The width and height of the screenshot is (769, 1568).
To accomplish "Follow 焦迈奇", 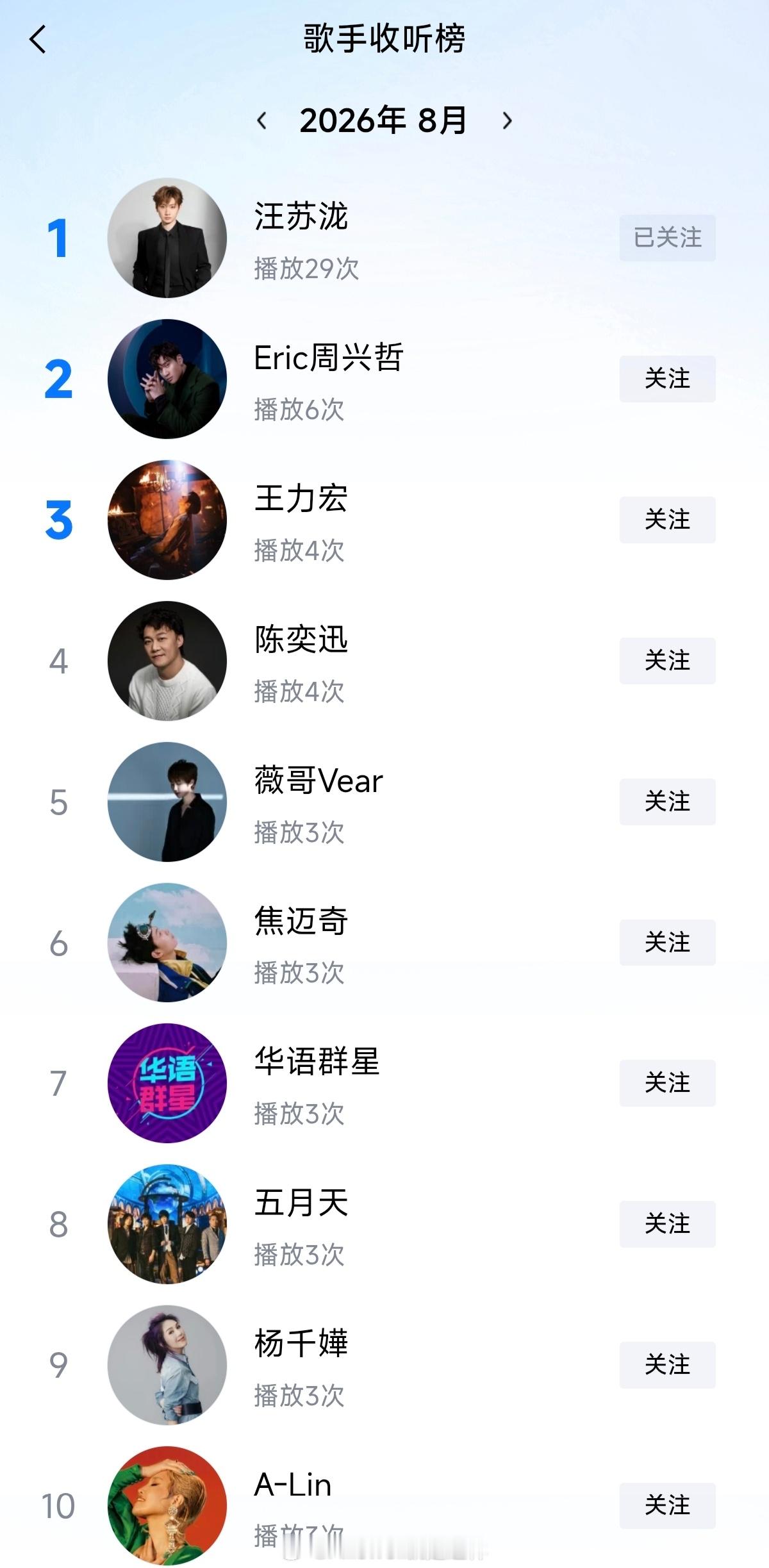I will [667, 943].
